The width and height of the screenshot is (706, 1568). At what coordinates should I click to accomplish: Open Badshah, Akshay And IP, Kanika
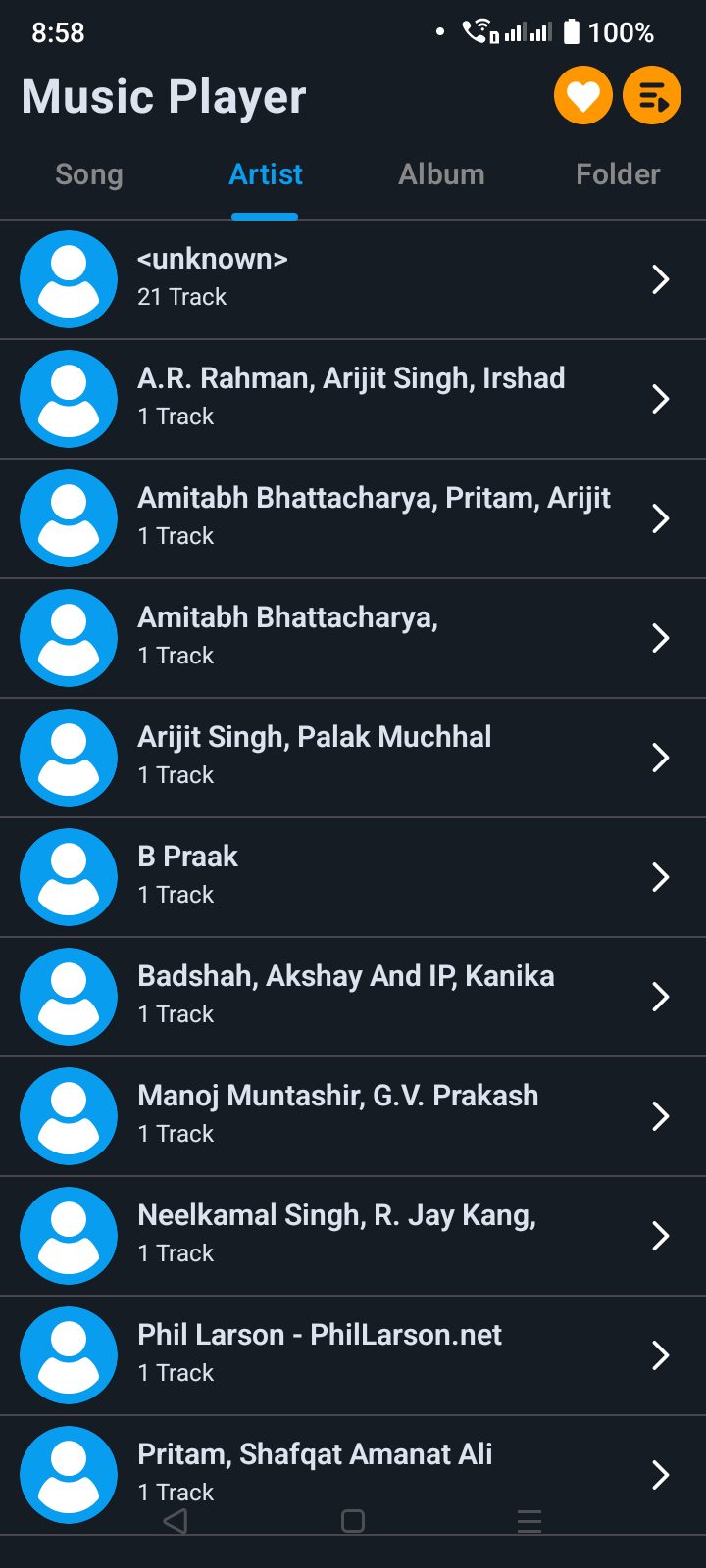353,997
